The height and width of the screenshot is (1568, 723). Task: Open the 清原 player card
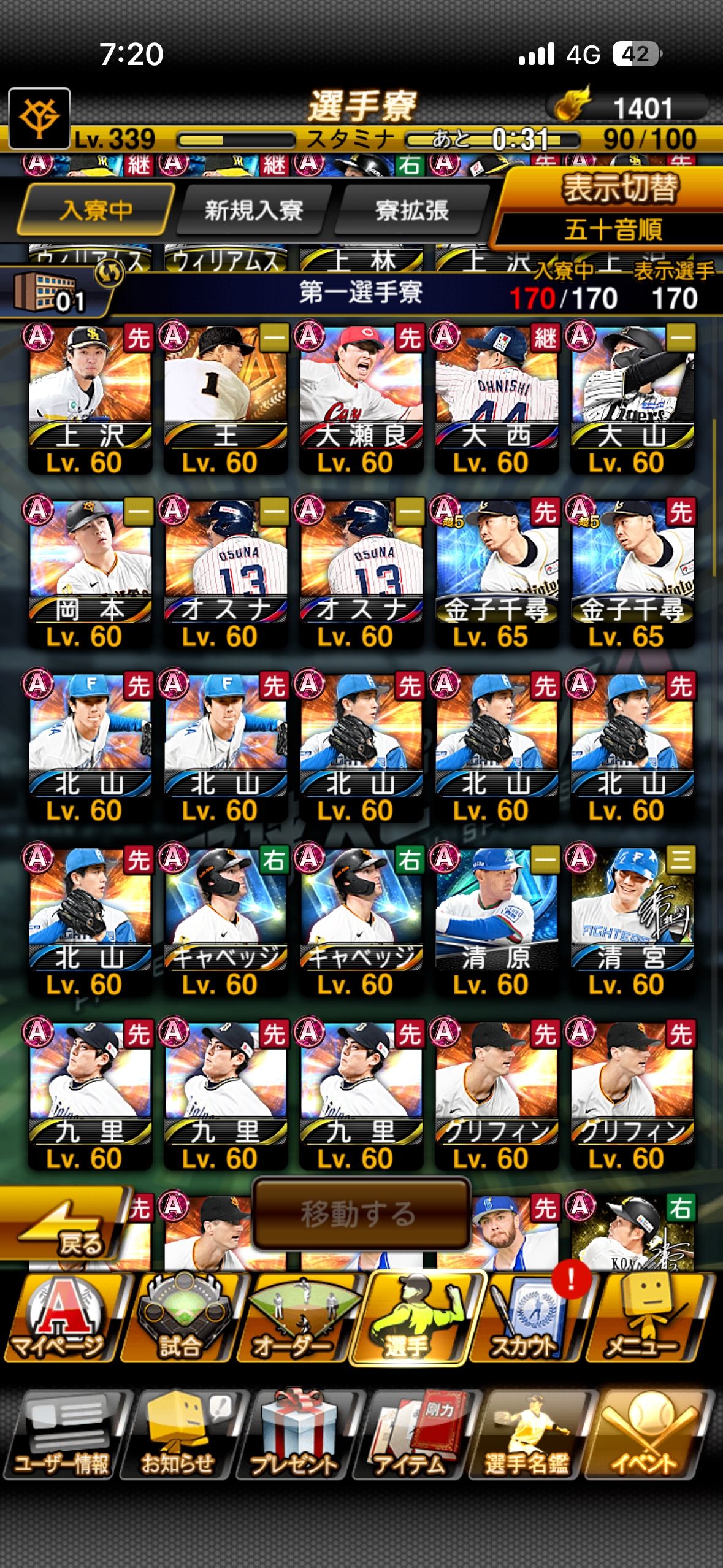497,921
